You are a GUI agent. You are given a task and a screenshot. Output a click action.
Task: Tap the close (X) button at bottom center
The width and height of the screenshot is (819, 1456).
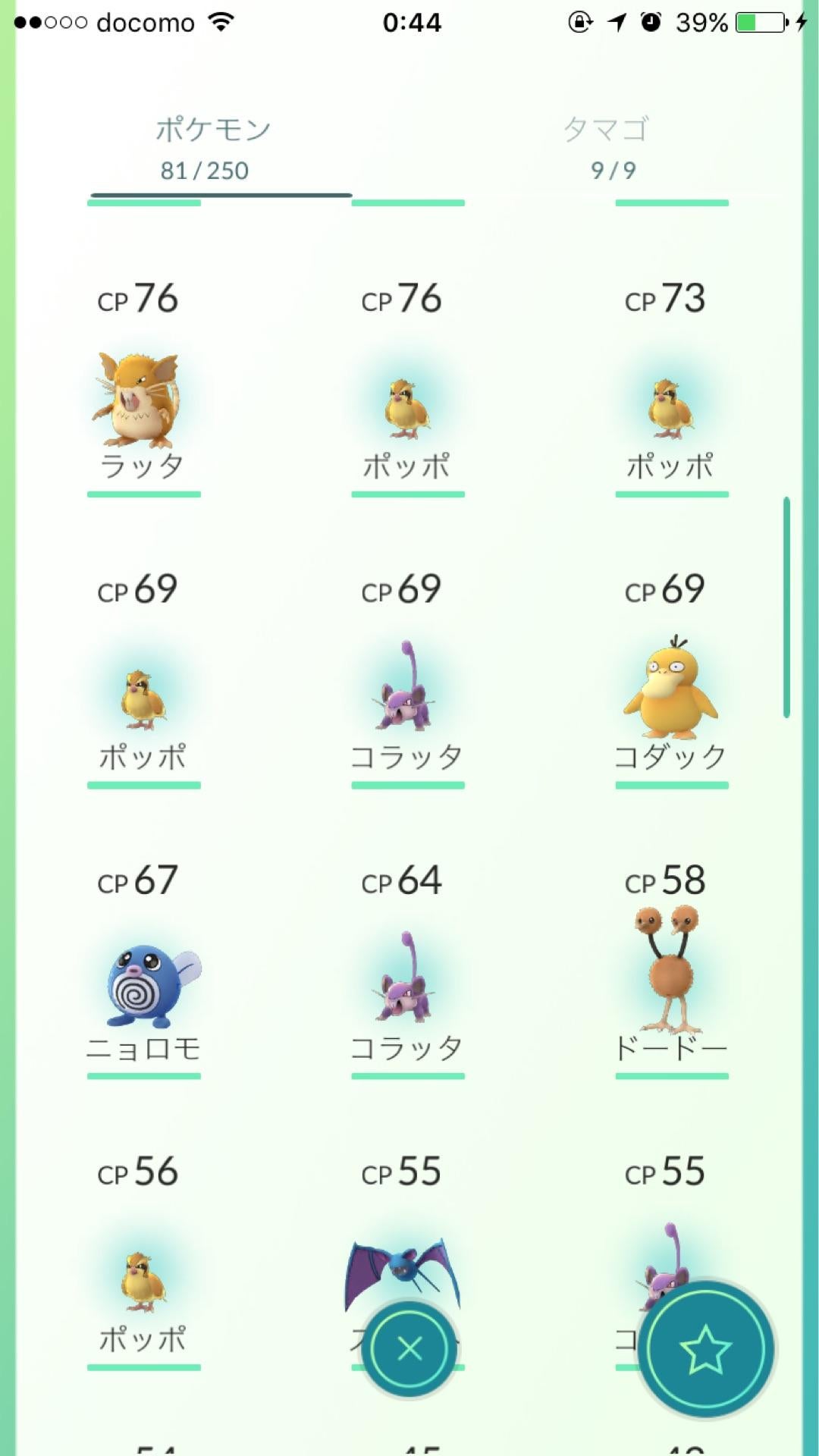408,1348
